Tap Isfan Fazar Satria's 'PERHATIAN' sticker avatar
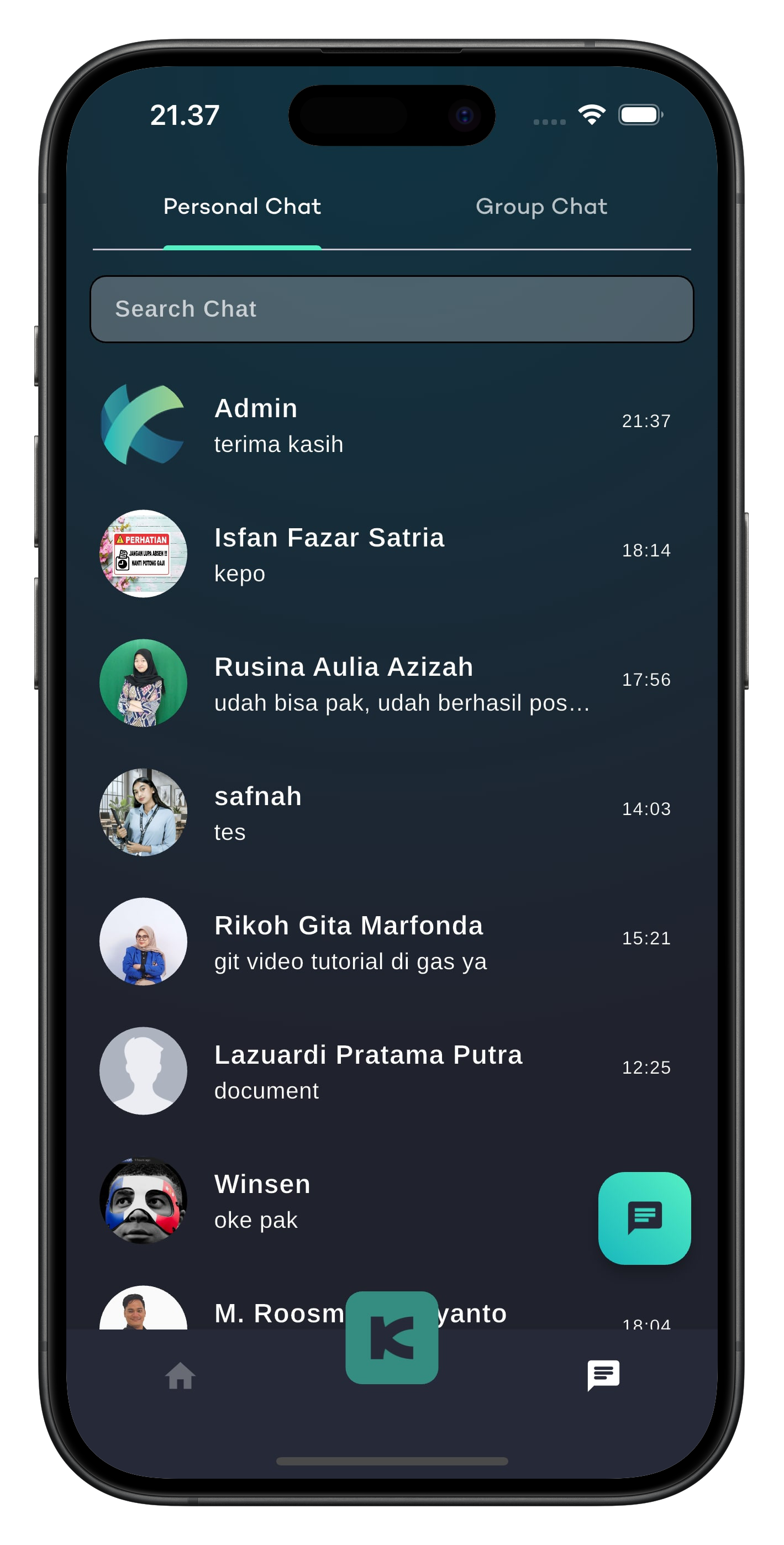This screenshot has height=1545, width=784. [x=143, y=555]
